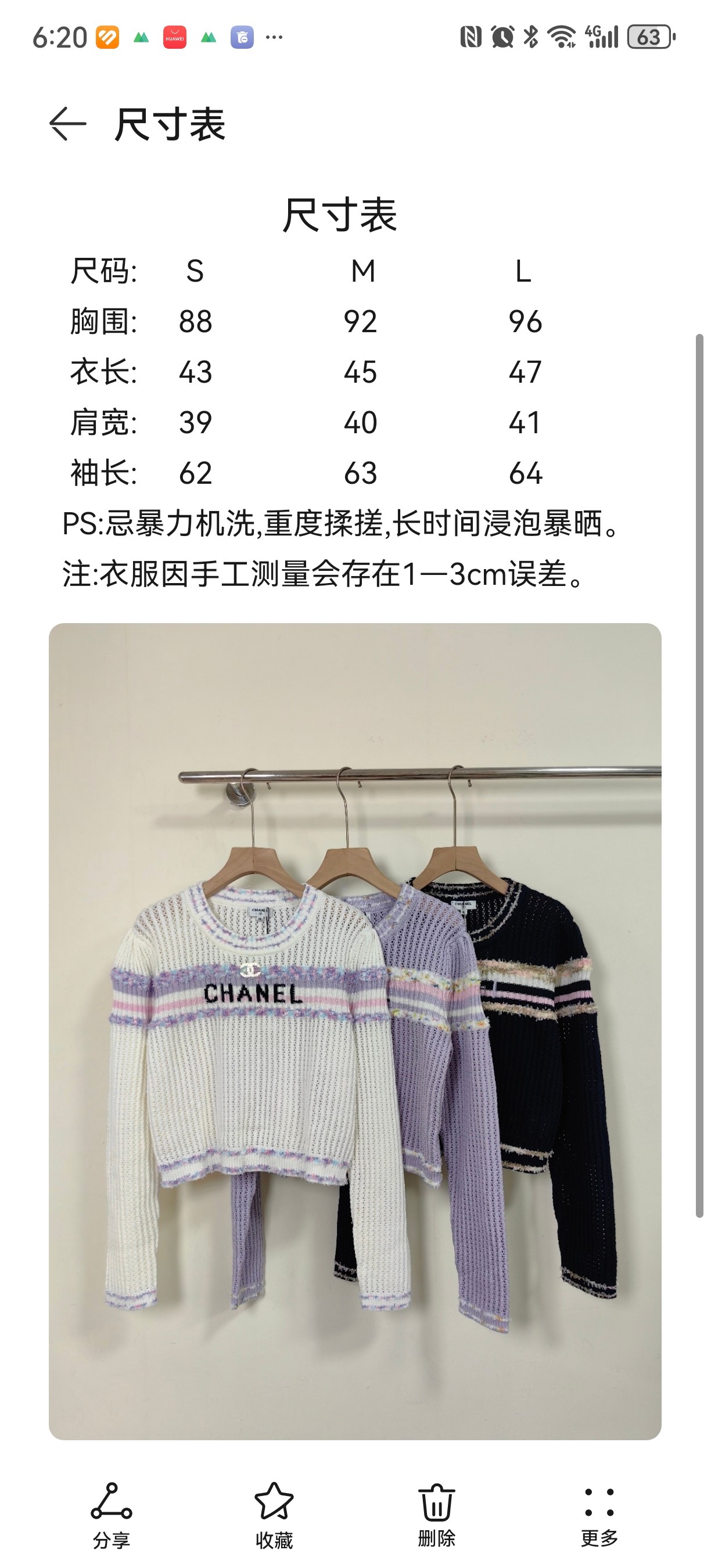The height and width of the screenshot is (1568, 711).
Task: Add note to favorites with 收藏
Action: (x=274, y=1515)
